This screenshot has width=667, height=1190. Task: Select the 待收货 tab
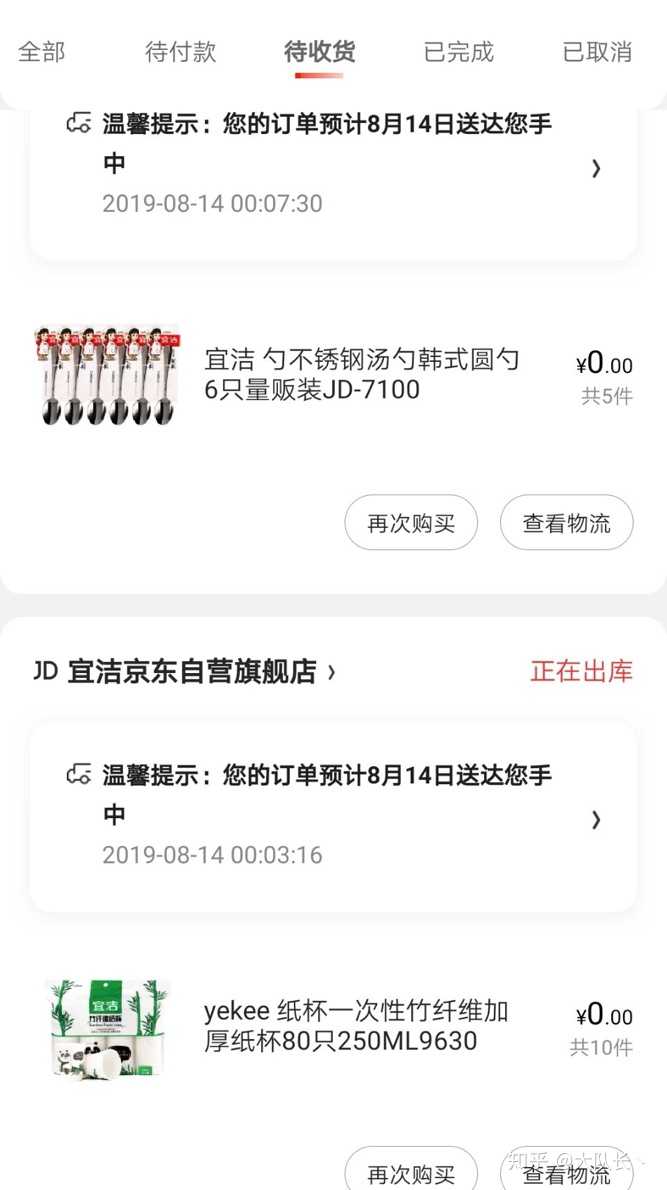pyautogui.click(x=319, y=52)
